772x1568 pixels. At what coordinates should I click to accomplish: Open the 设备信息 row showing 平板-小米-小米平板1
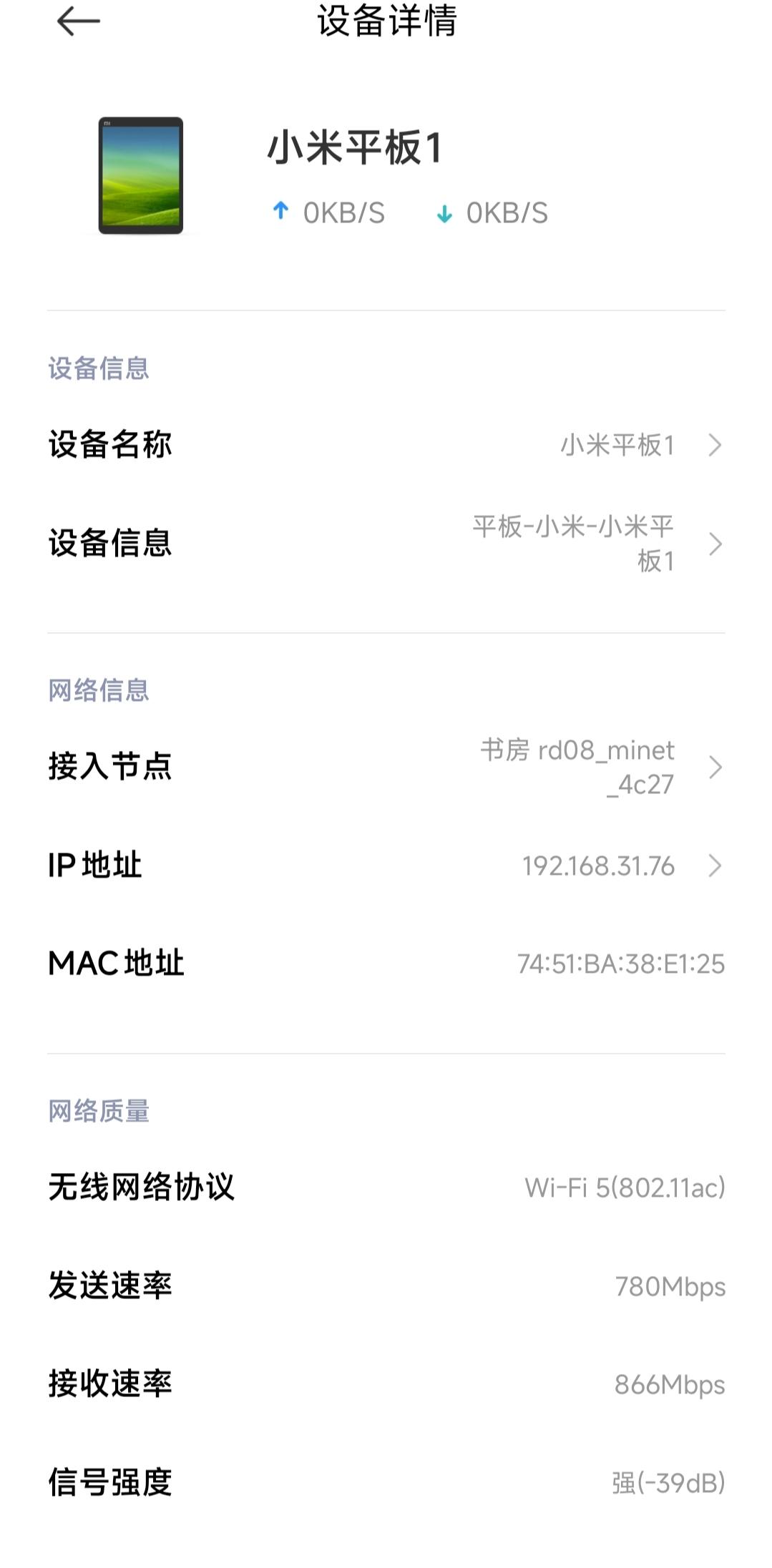pos(386,544)
